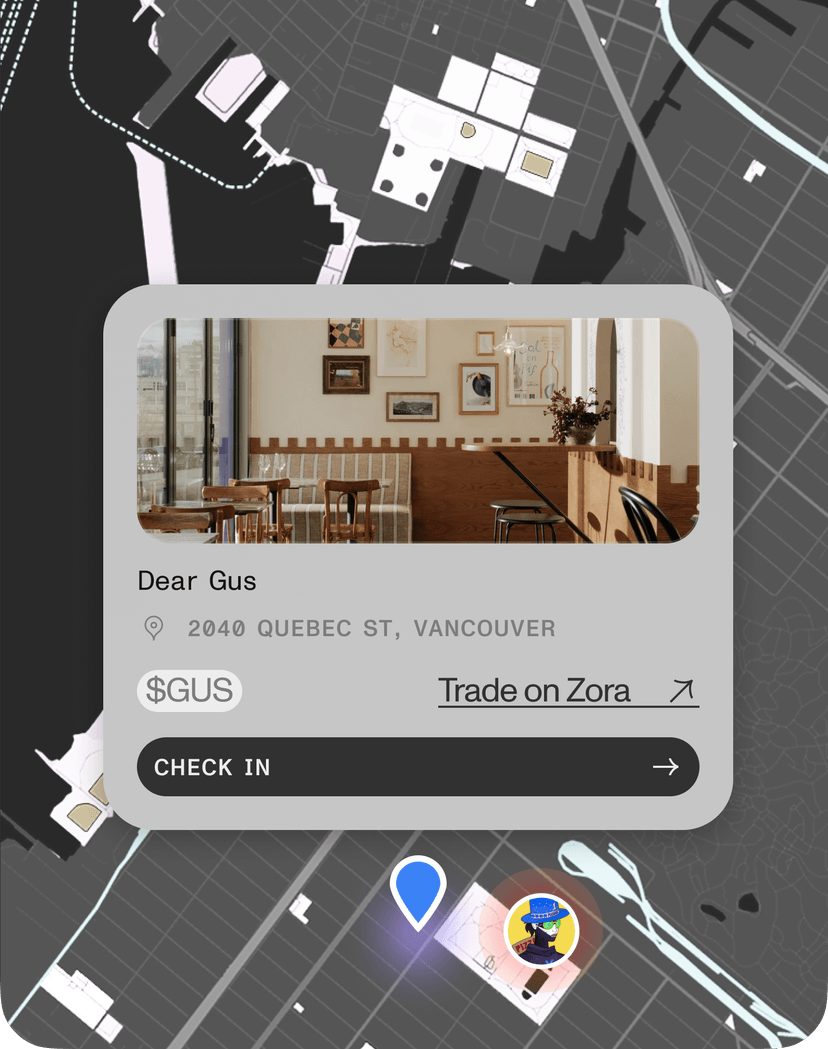The width and height of the screenshot is (828, 1049).
Task: Click the restaurant interior photo
Action: (418, 430)
